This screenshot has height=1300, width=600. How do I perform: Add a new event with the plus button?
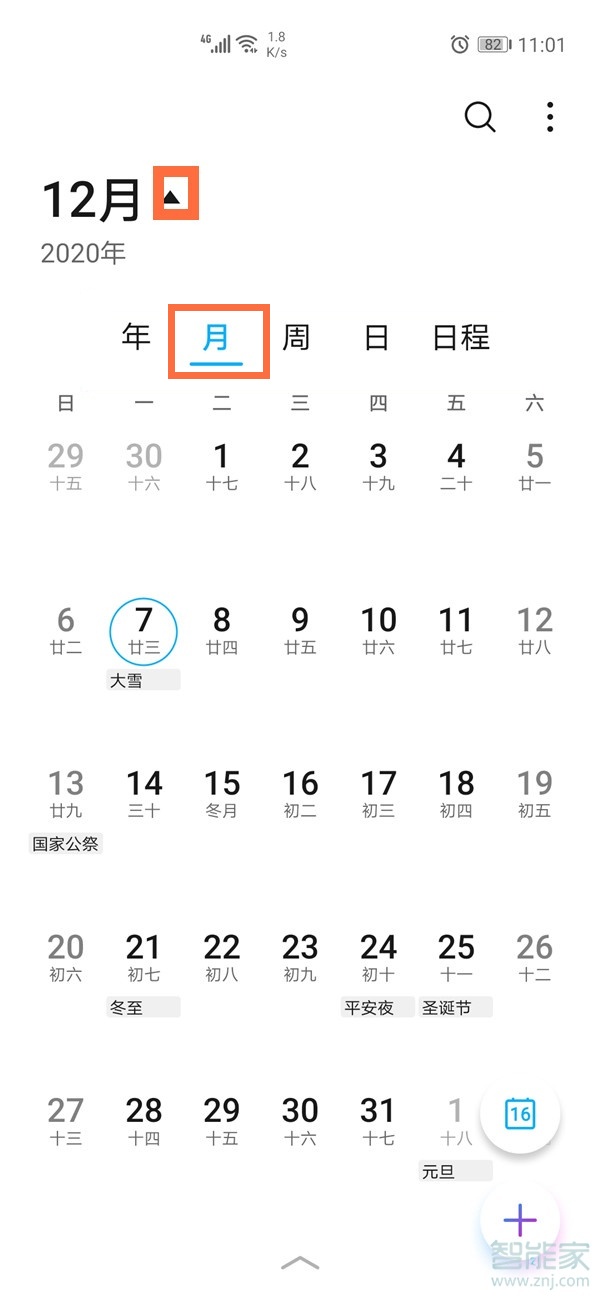[x=520, y=1220]
